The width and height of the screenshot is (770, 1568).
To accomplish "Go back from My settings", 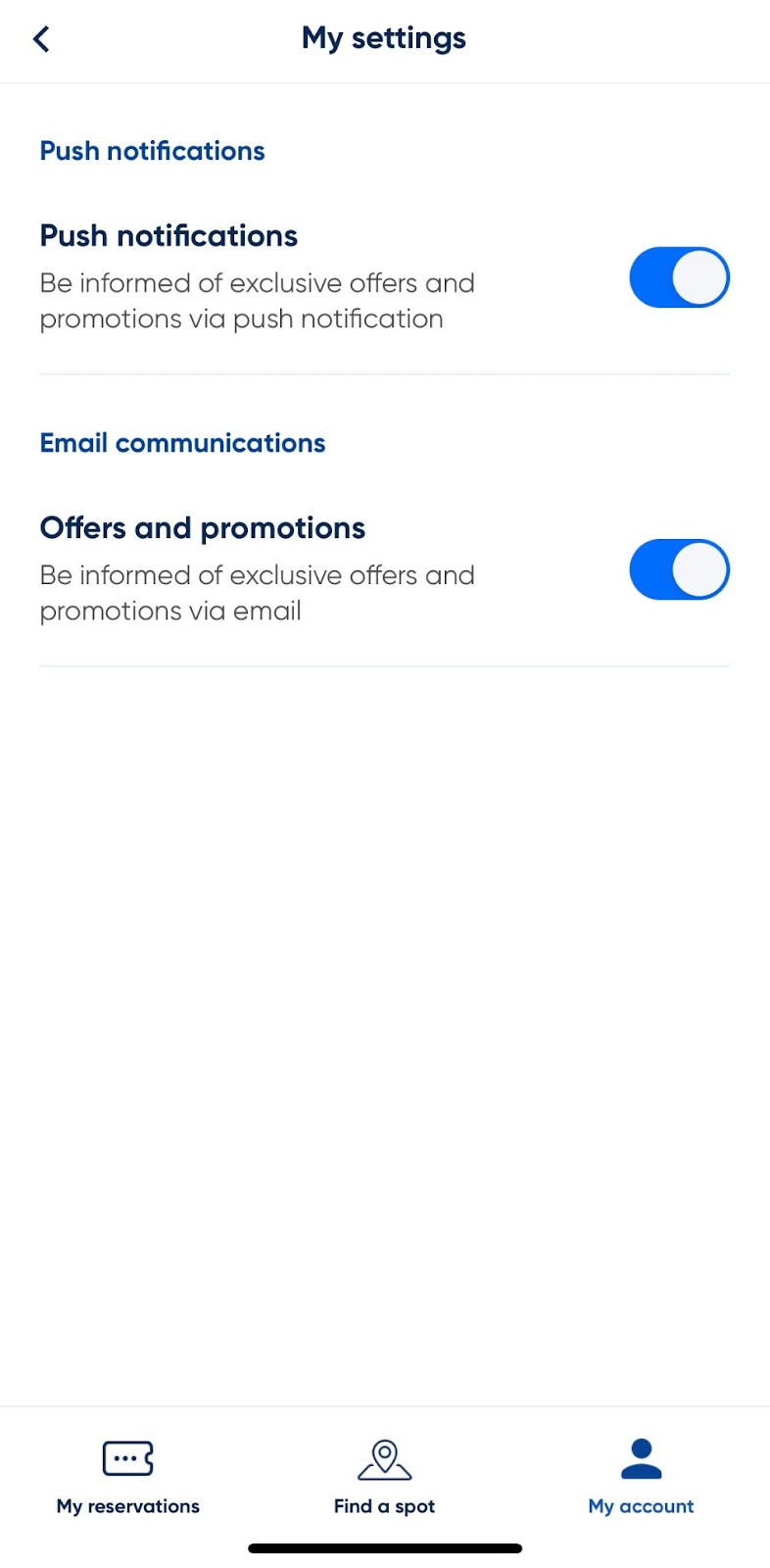I will pyautogui.click(x=41, y=39).
